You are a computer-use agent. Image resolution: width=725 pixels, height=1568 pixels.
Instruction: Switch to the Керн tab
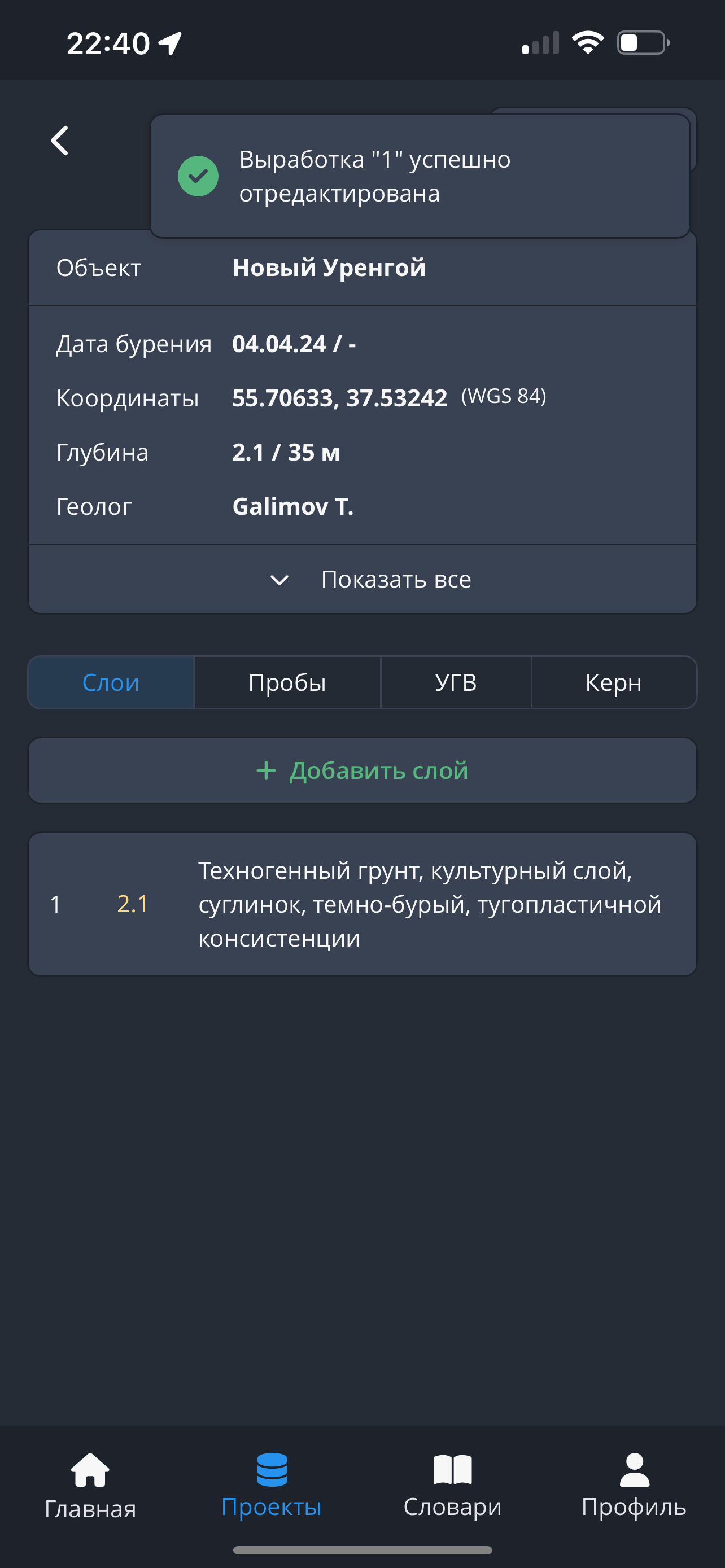tap(614, 682)
